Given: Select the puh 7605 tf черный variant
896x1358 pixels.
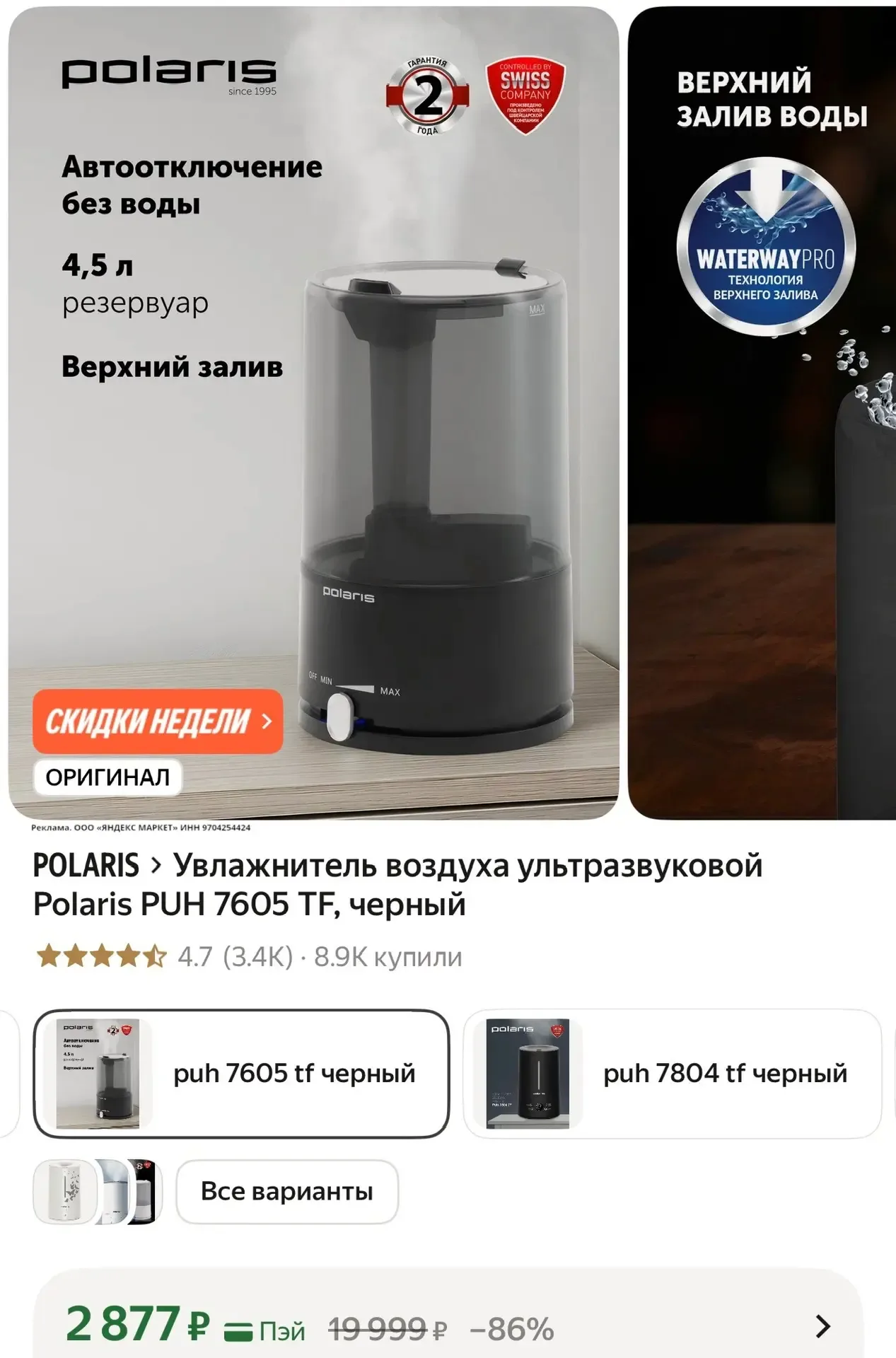Looking at the screenshot, I should point(241,1074).
